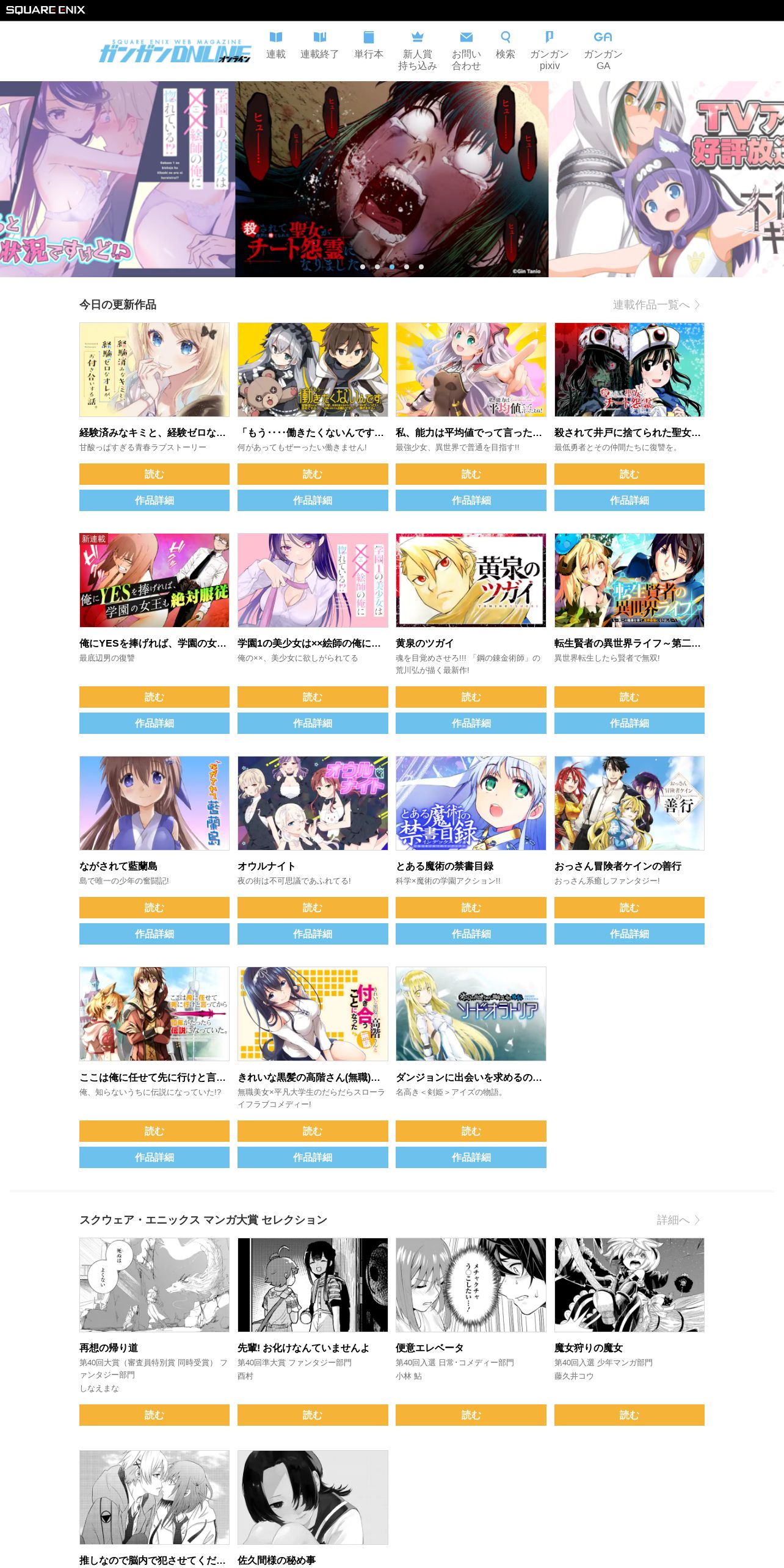Open manga award 詳細へ link
Viewport: 784px width, 1568px height.
[678, 1219]
